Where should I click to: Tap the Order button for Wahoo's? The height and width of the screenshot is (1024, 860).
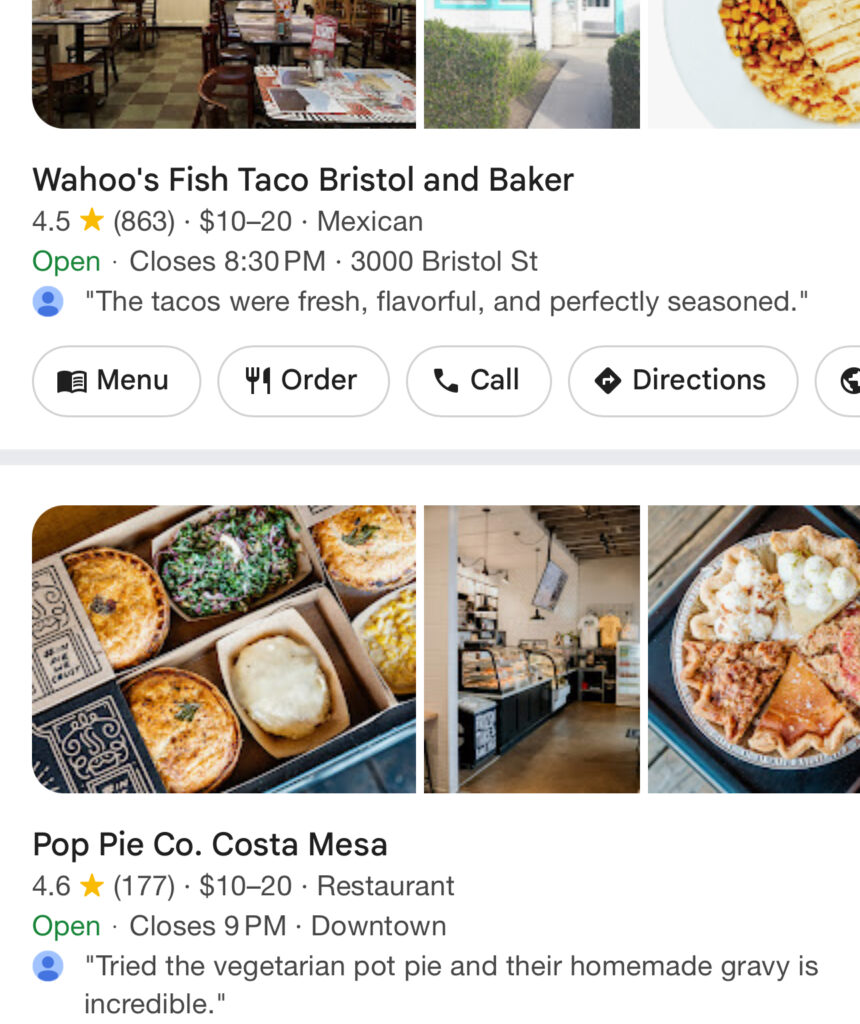(302, 381)
